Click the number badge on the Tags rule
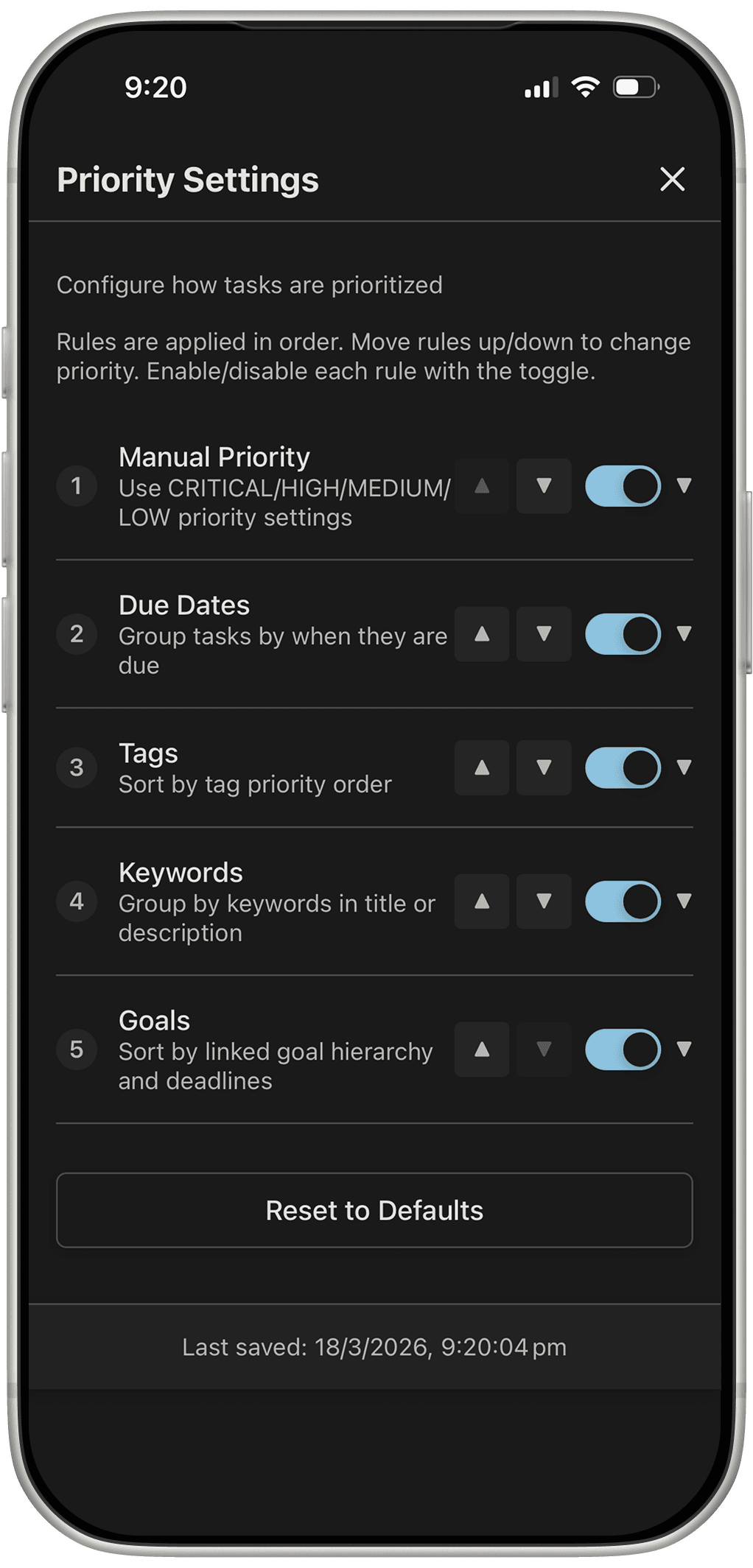Image resolution: width=753 pixels, height=1568 pixels. (76, 767)
